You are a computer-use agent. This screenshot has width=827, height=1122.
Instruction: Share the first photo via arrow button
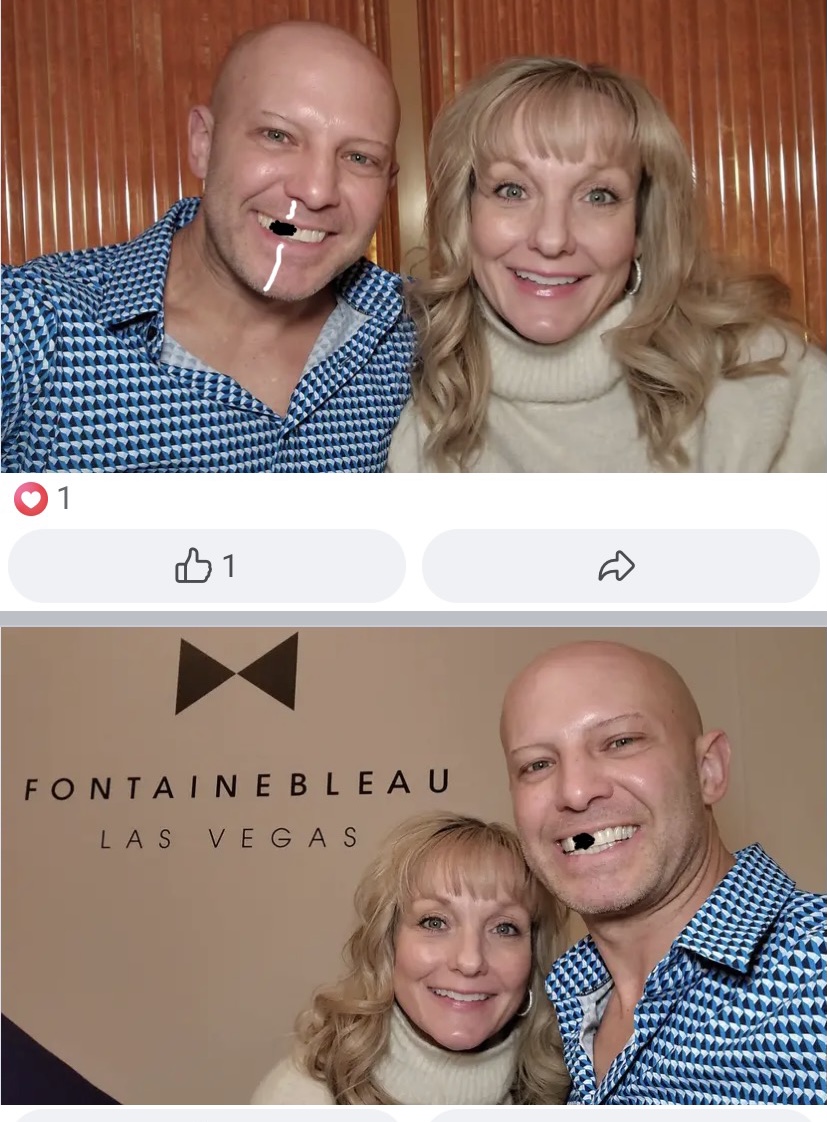point(619,566)
